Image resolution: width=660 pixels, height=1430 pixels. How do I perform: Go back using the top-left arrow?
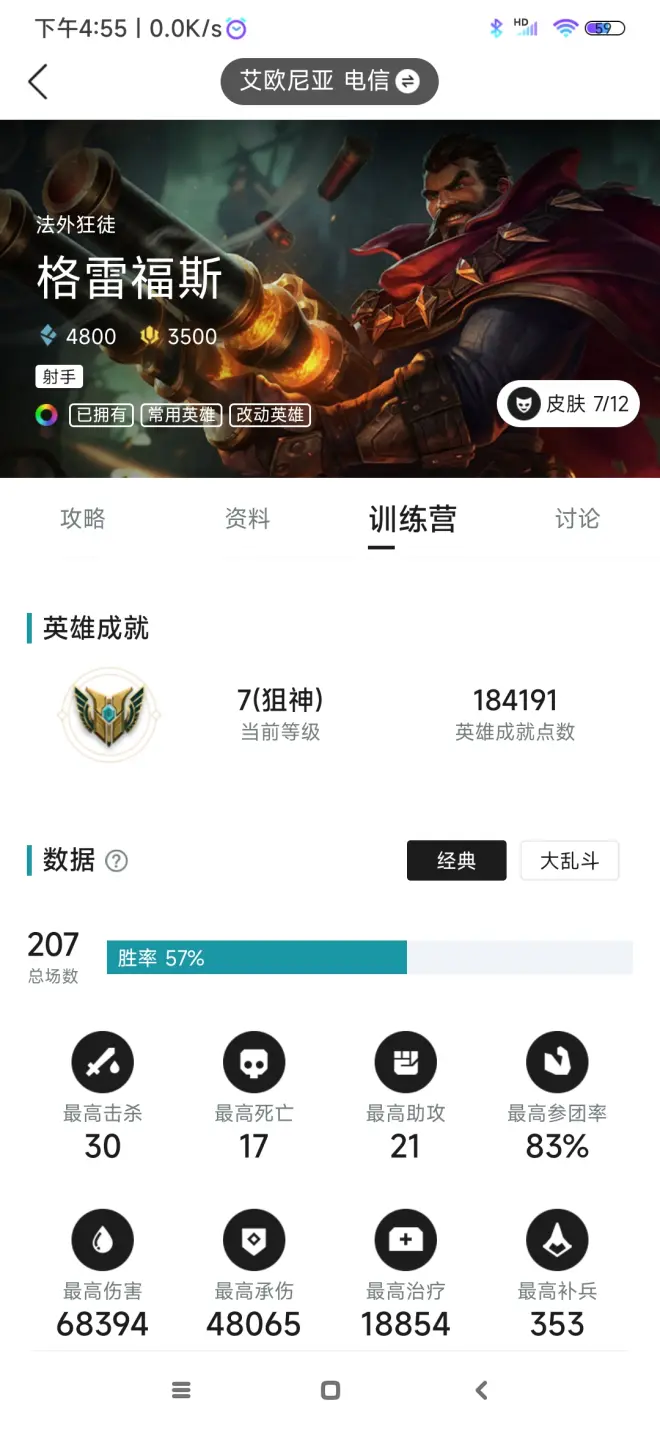click(38, 81)
